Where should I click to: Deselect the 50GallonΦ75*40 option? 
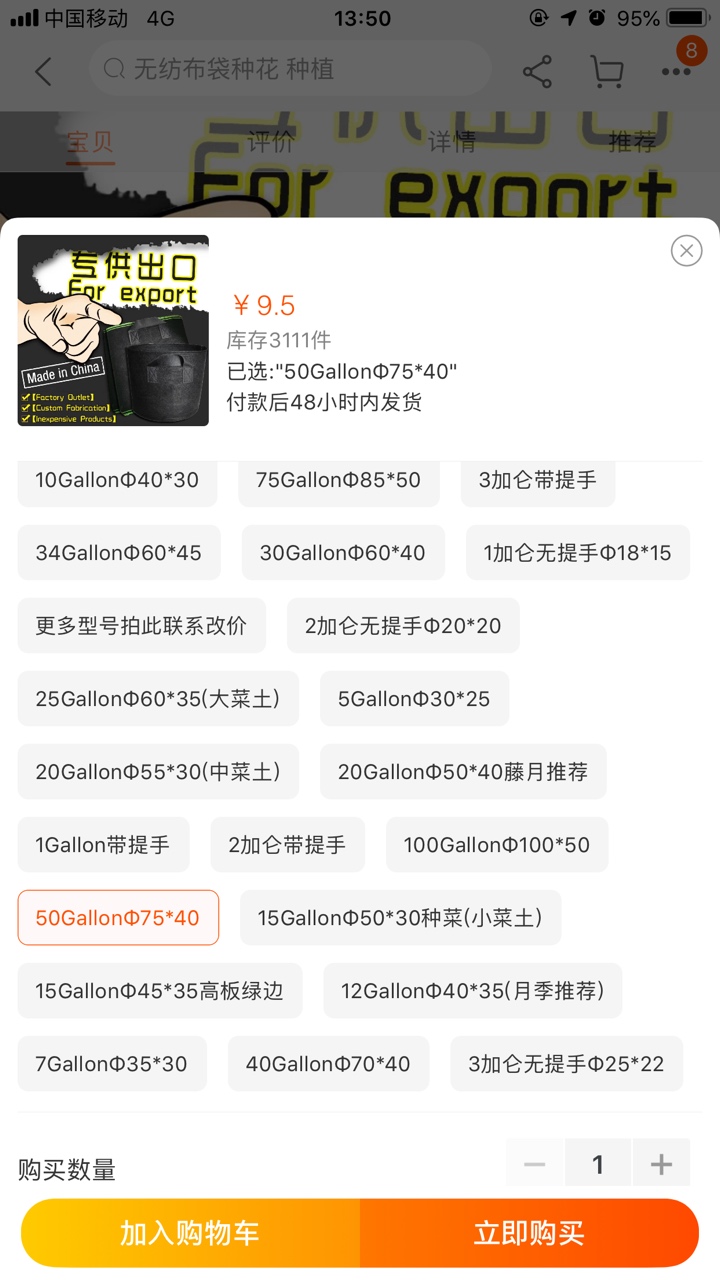[x=118, y=918]
